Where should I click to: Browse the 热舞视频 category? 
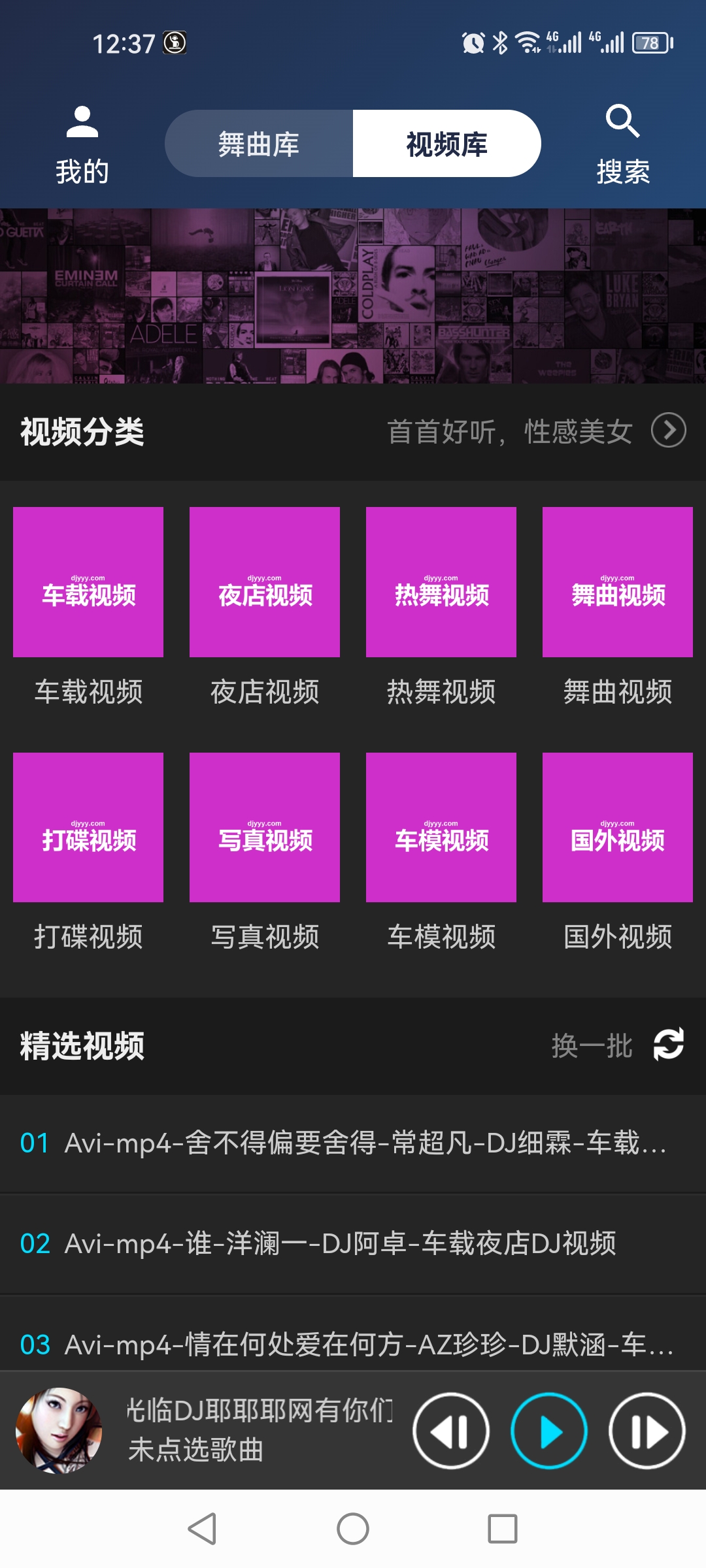441,582
